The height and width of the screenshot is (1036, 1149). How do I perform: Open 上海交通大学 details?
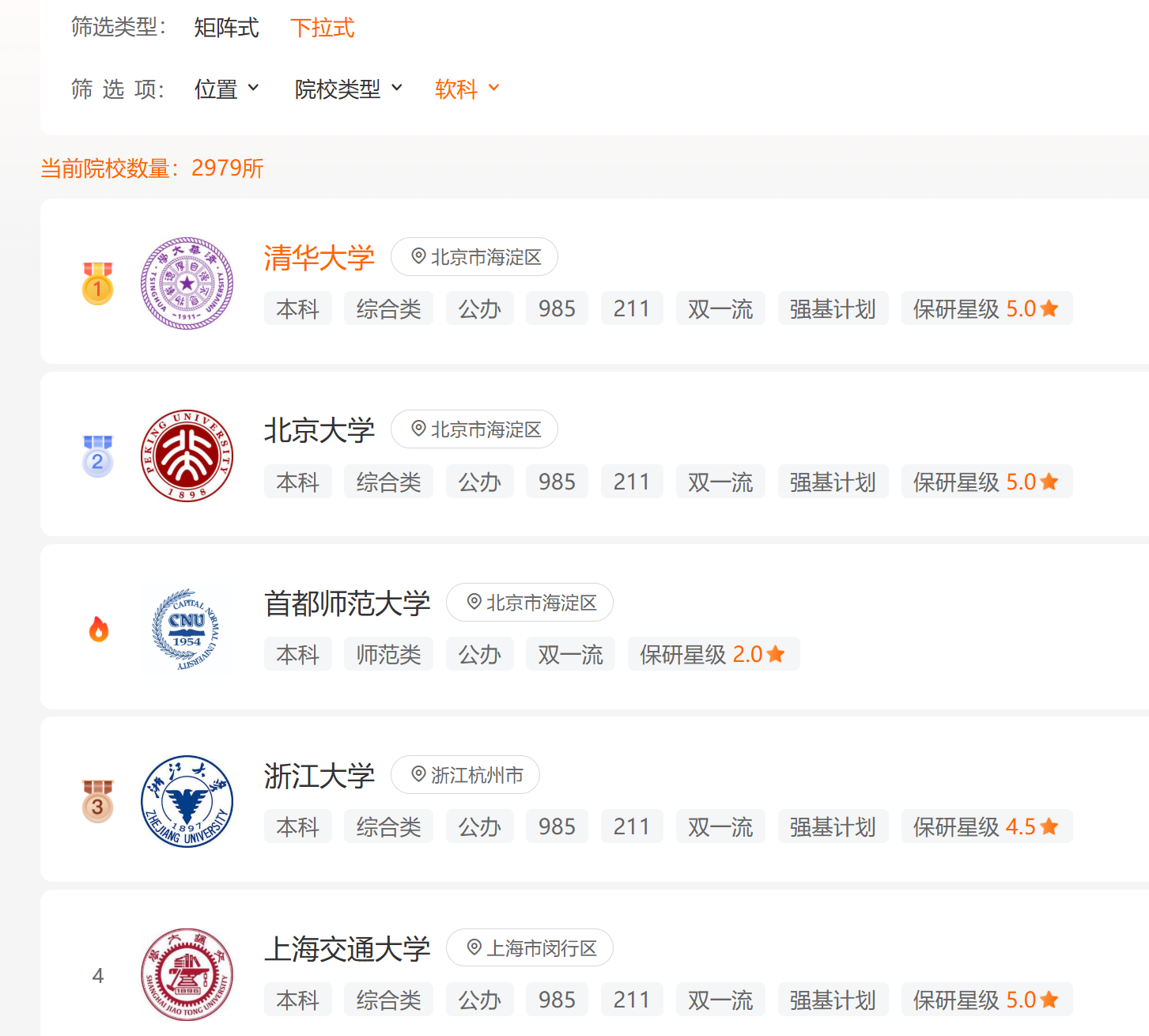[346, 948]
